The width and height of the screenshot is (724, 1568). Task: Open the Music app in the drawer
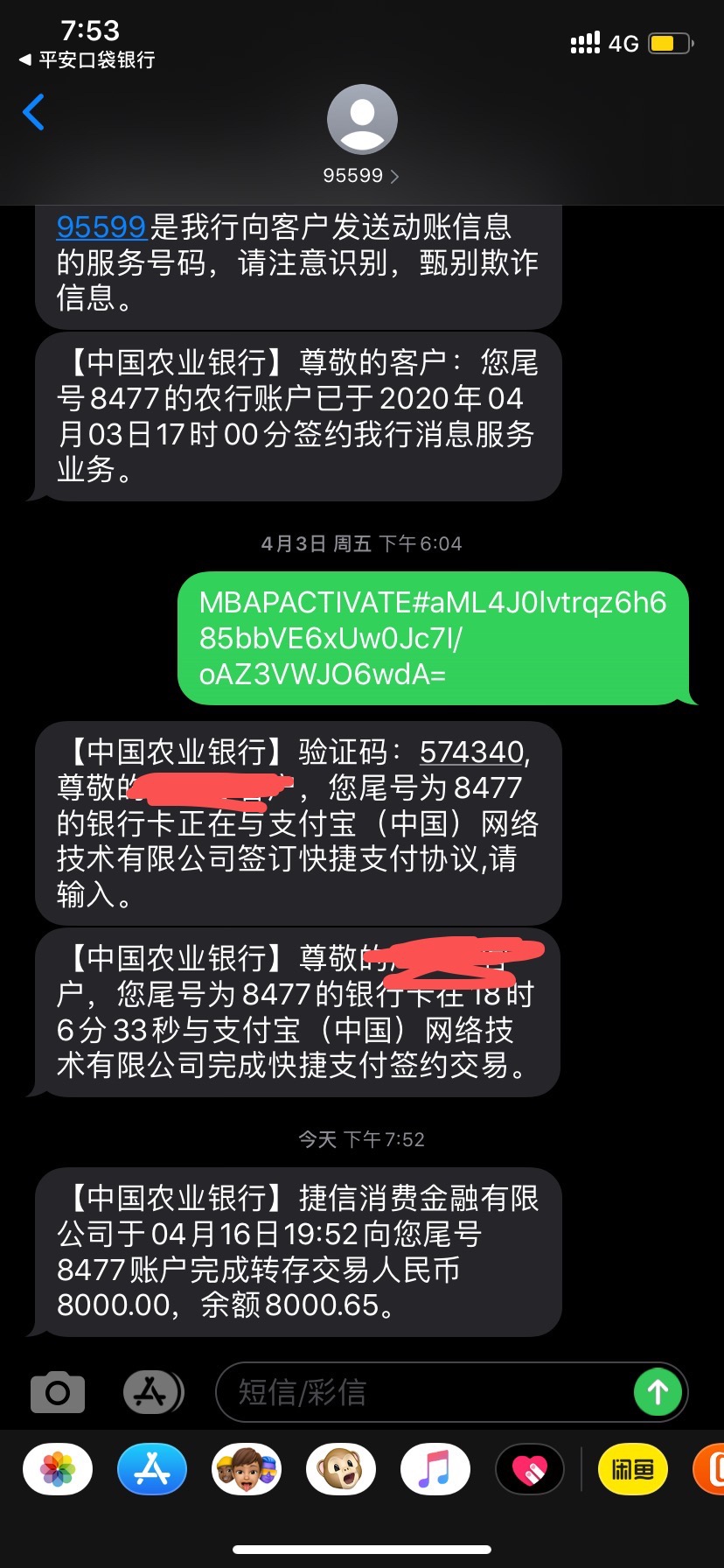(x=435, y=1469)
